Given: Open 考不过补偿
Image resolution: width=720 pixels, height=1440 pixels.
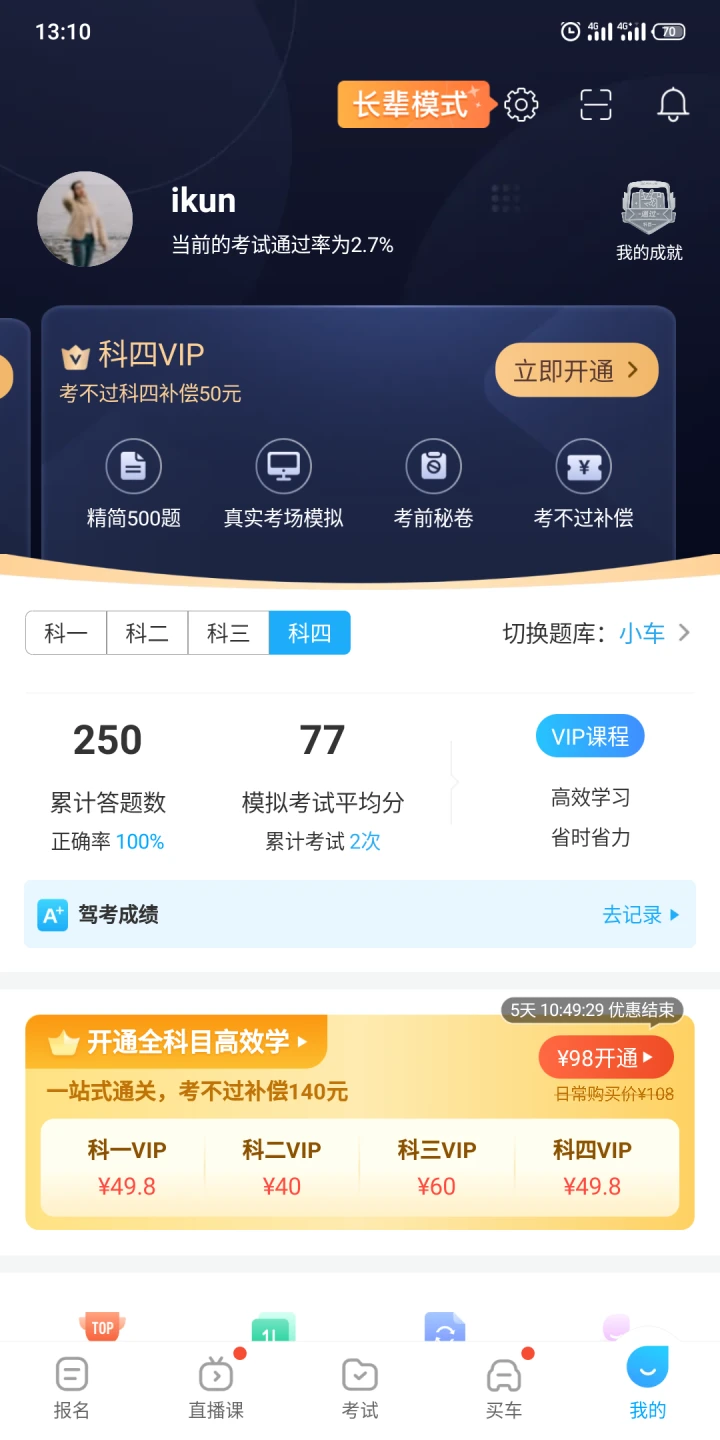Looking at the screenshot, I should coord(583,485).
